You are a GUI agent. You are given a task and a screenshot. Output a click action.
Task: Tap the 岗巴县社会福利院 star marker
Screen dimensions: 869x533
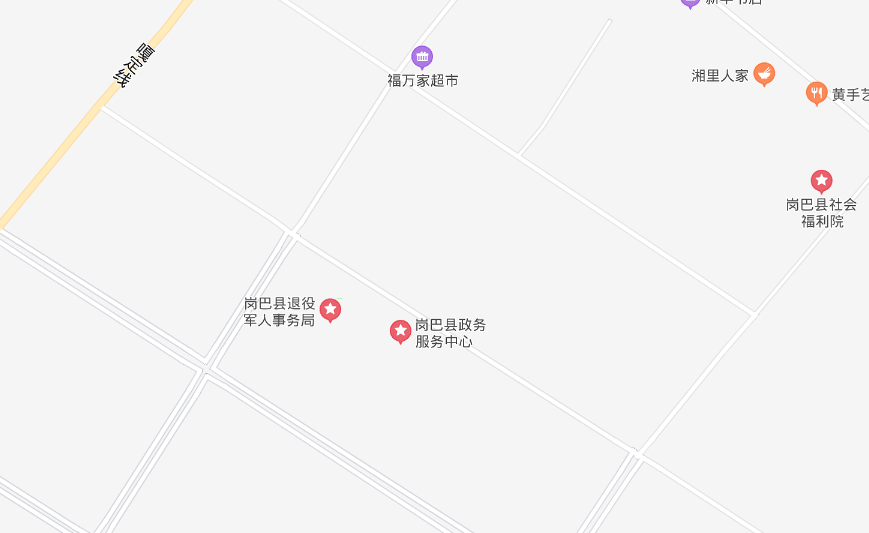821,181
